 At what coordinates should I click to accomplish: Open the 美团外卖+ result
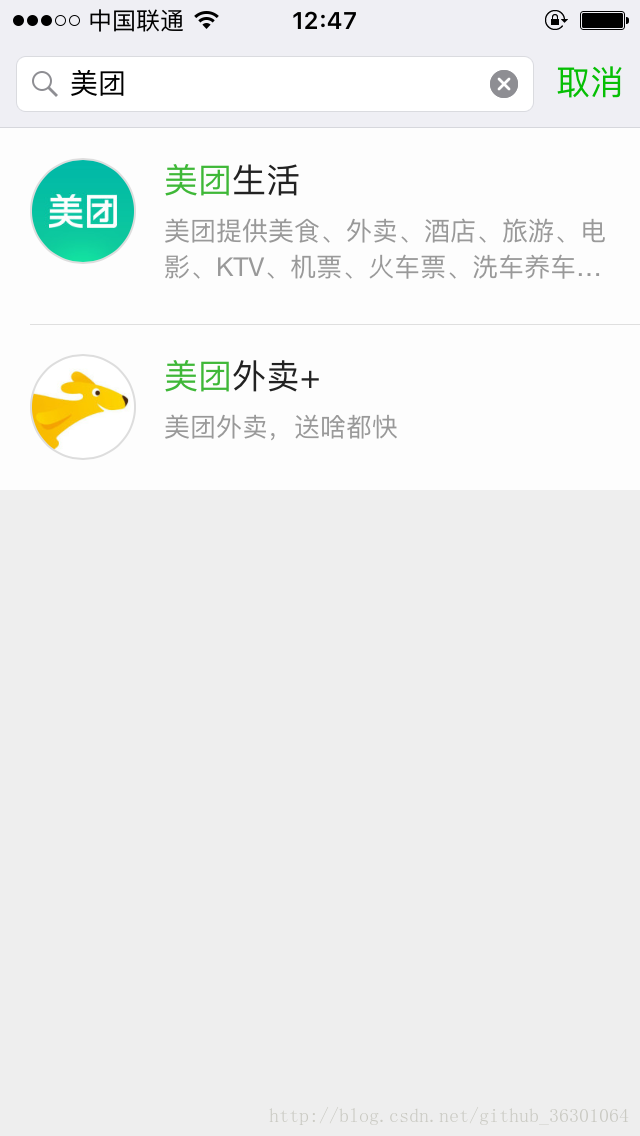320,407
